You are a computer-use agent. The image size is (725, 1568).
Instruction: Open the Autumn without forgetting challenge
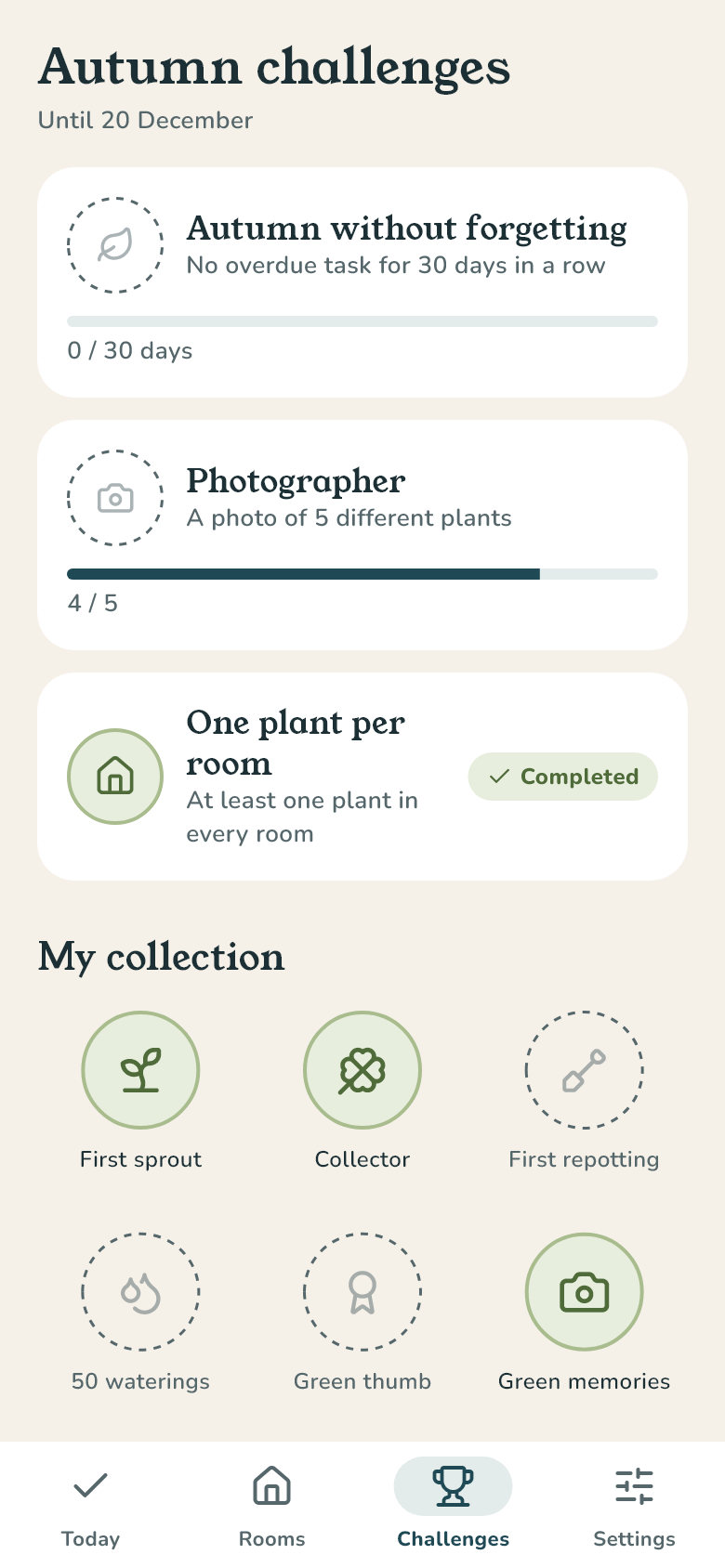click(x=362, y=282)
